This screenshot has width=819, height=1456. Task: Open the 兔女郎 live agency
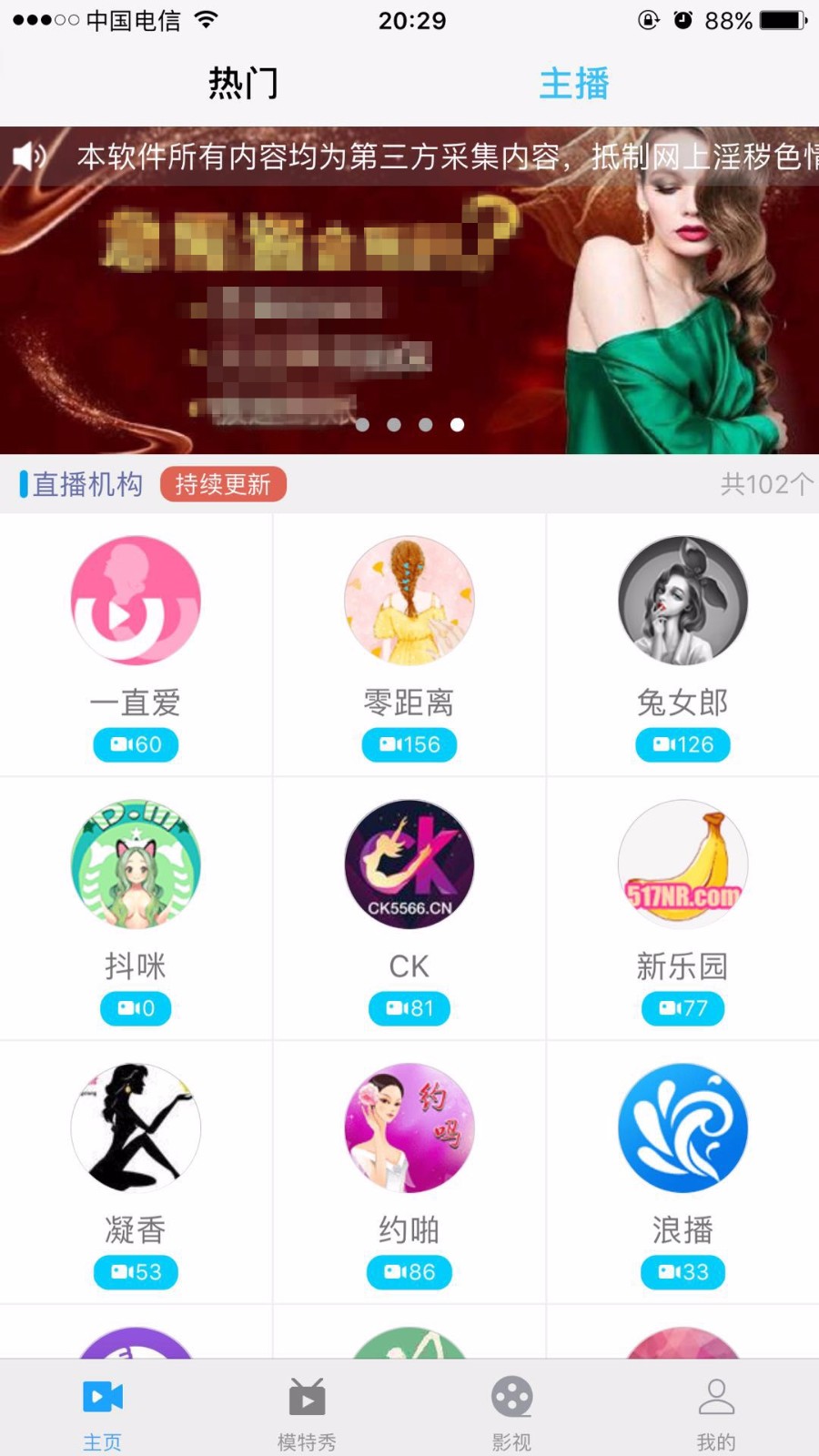point(682,645)
